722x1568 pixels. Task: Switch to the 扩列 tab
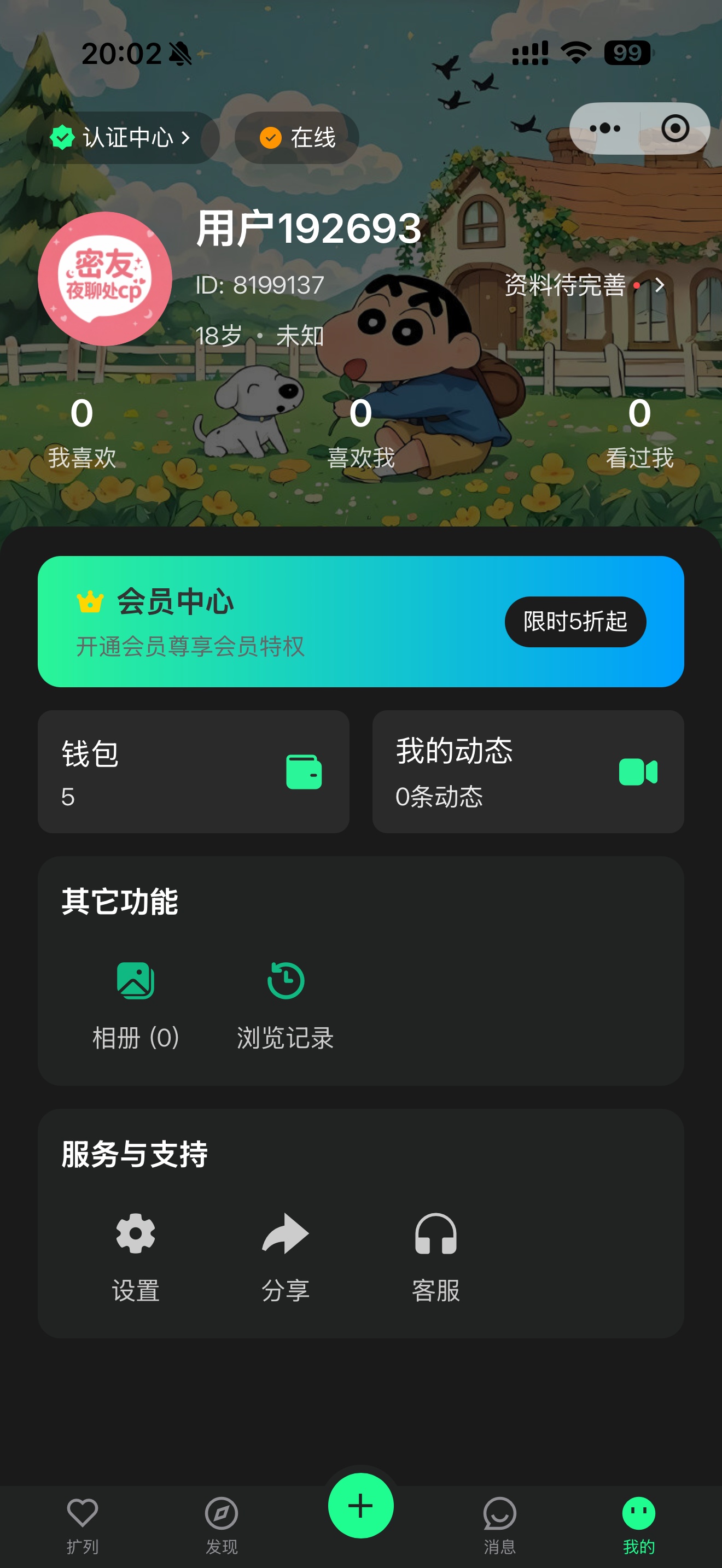pos(82,1525)
